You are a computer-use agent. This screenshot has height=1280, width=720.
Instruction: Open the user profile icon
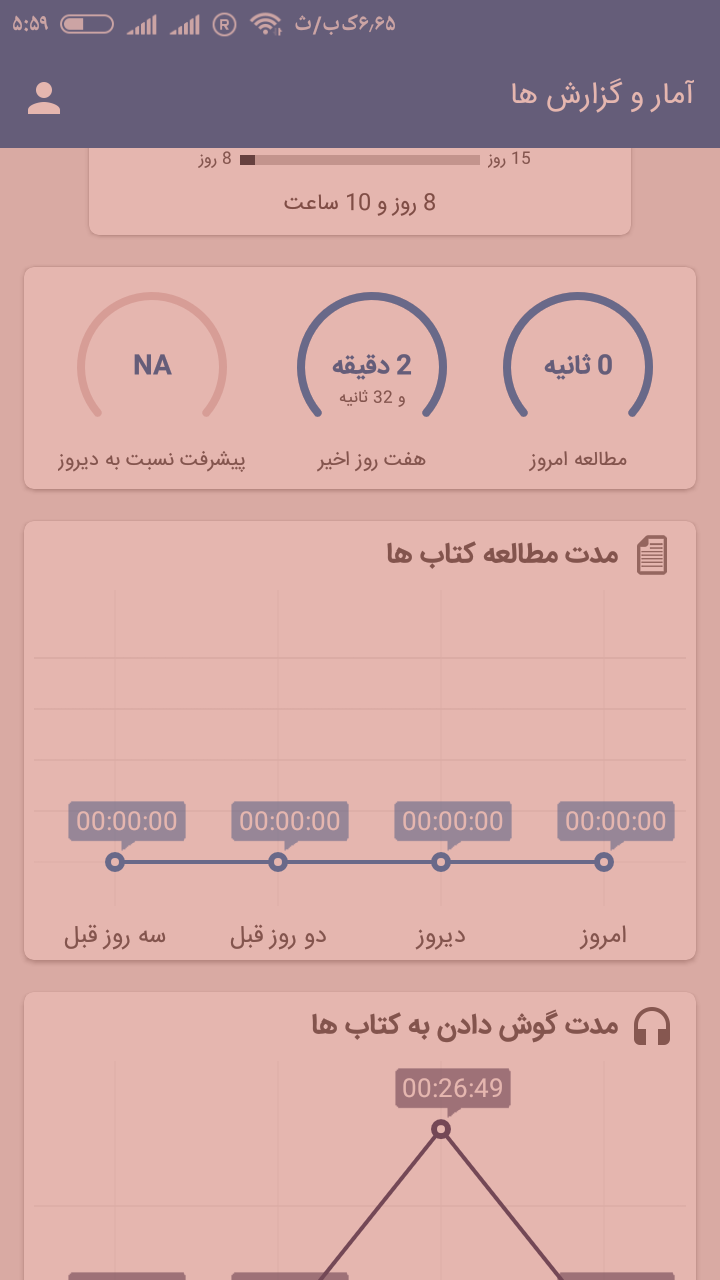point(44,98)
